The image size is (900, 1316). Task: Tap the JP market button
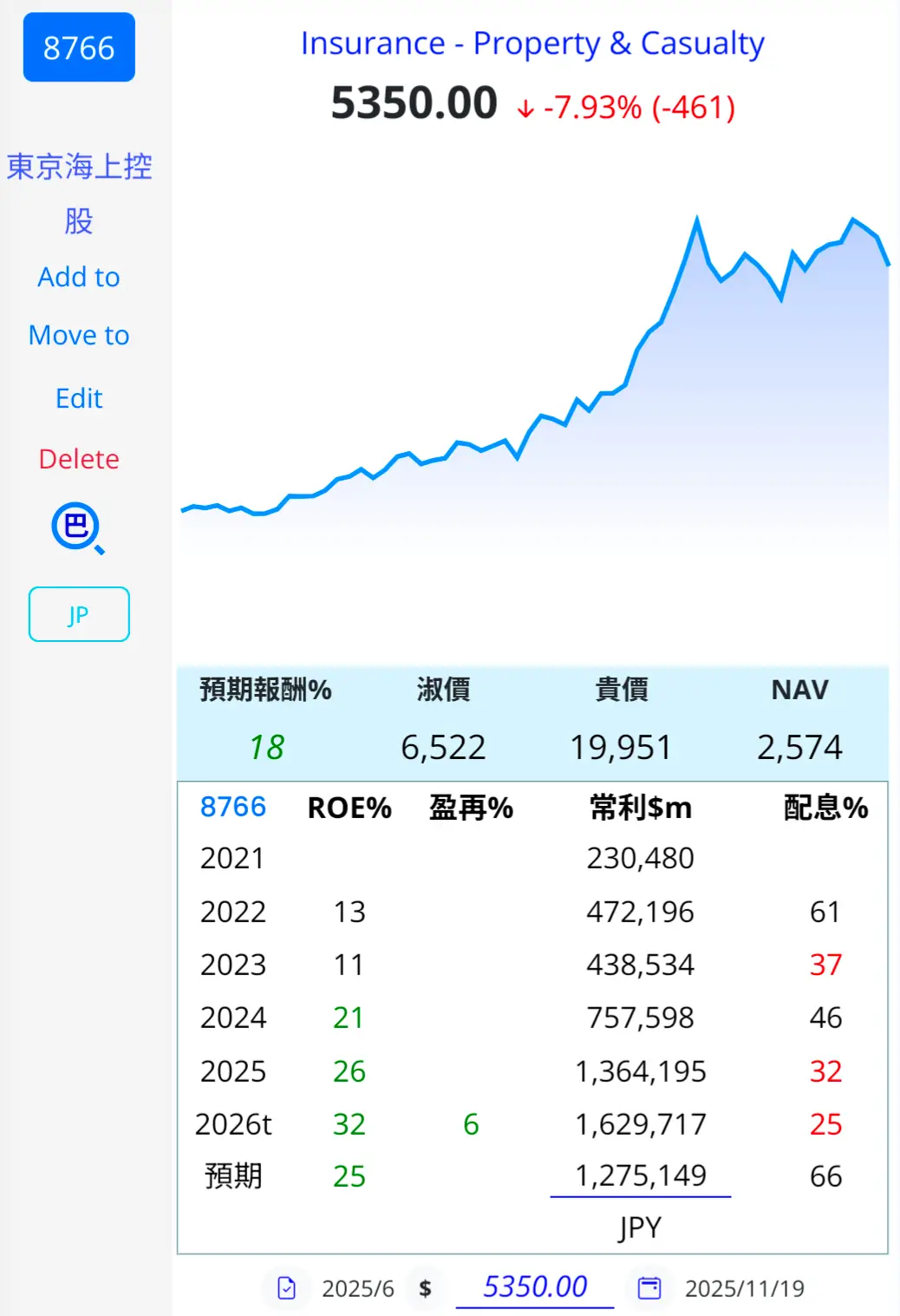pyautogui.click(x=79, y=614)
